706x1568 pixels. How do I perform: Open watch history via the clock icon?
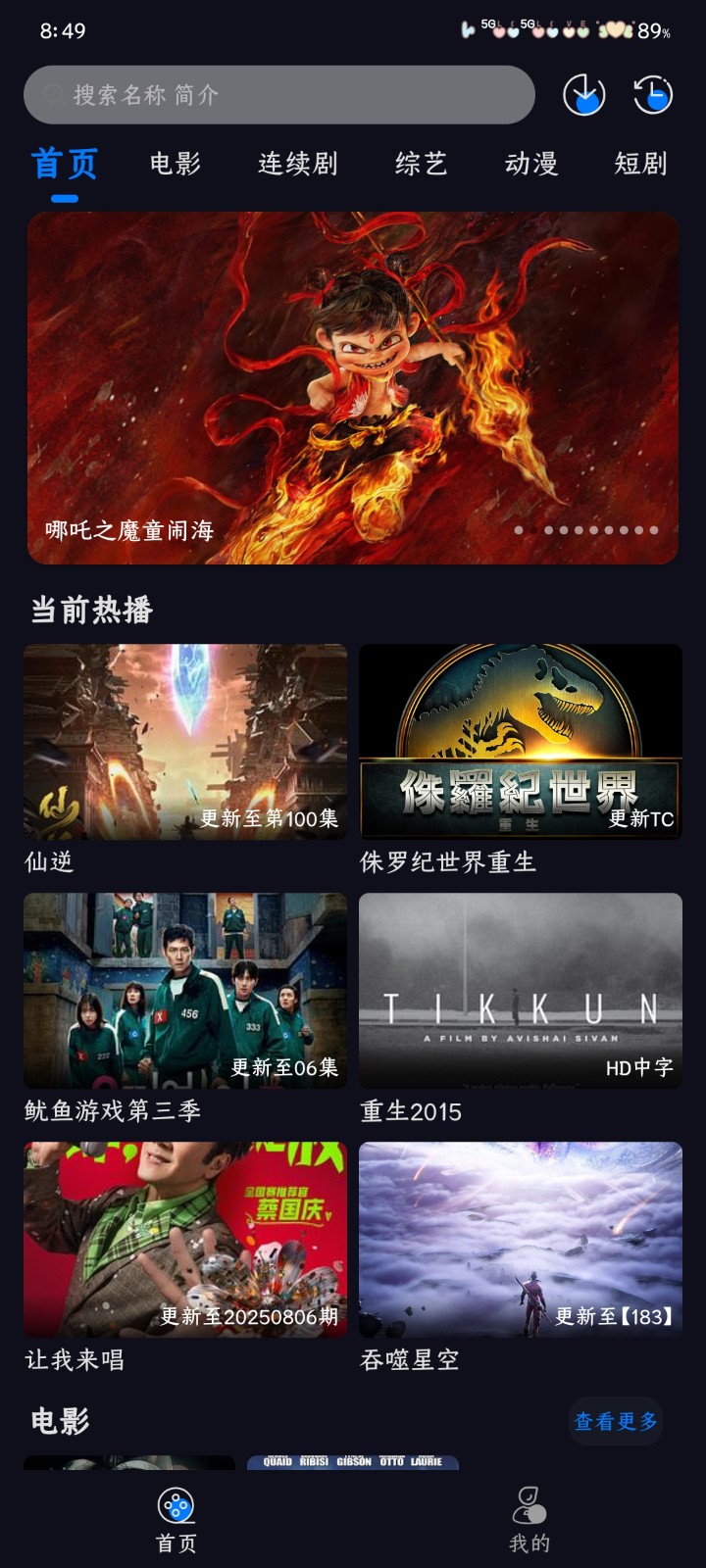coord(652,95)
